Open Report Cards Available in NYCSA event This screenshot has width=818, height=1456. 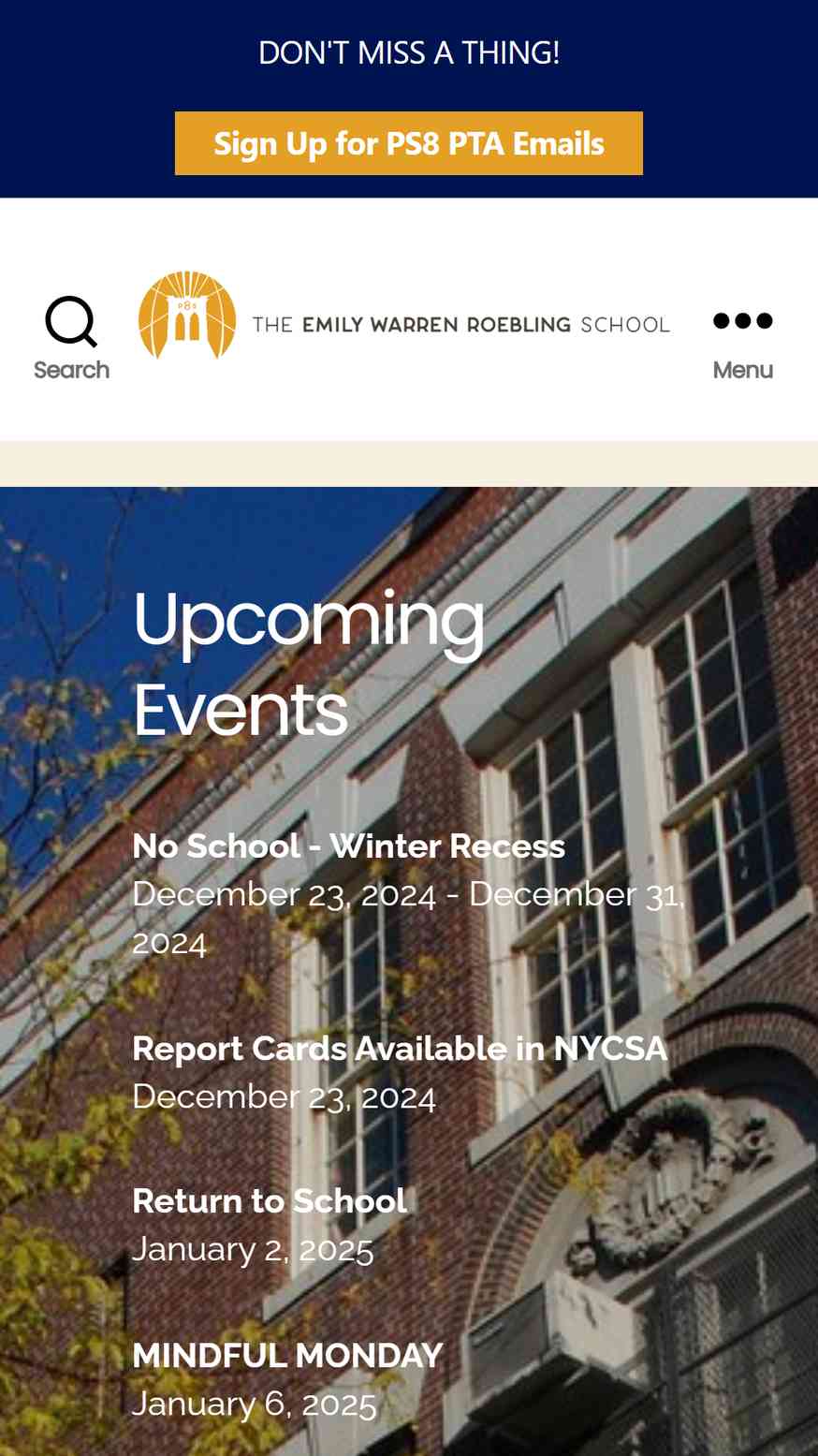click(400, 1049)
